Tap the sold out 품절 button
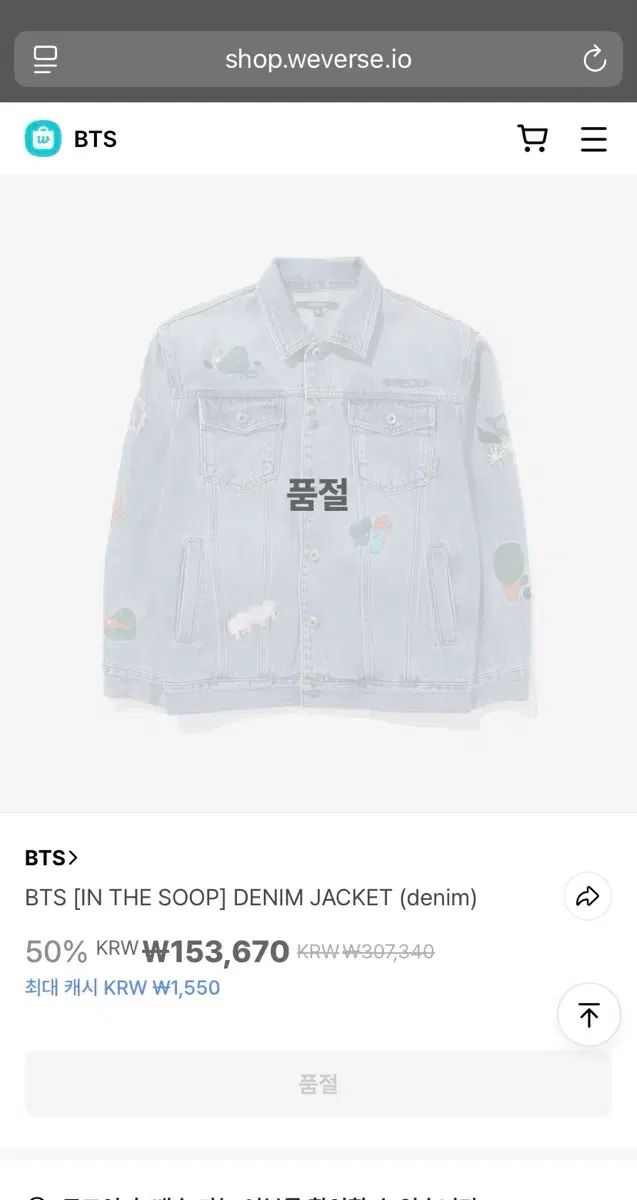 (318, 1084)
